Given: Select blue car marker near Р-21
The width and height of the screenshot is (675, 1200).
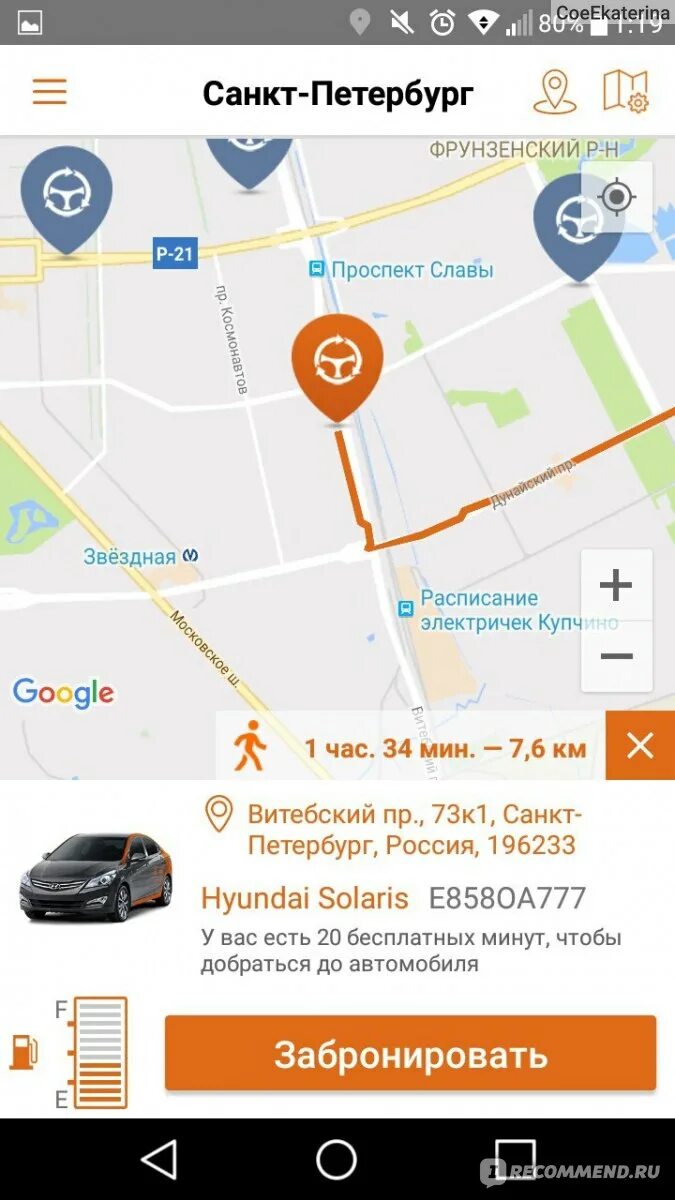Looking at the screenshot, I should coord(66,195).
